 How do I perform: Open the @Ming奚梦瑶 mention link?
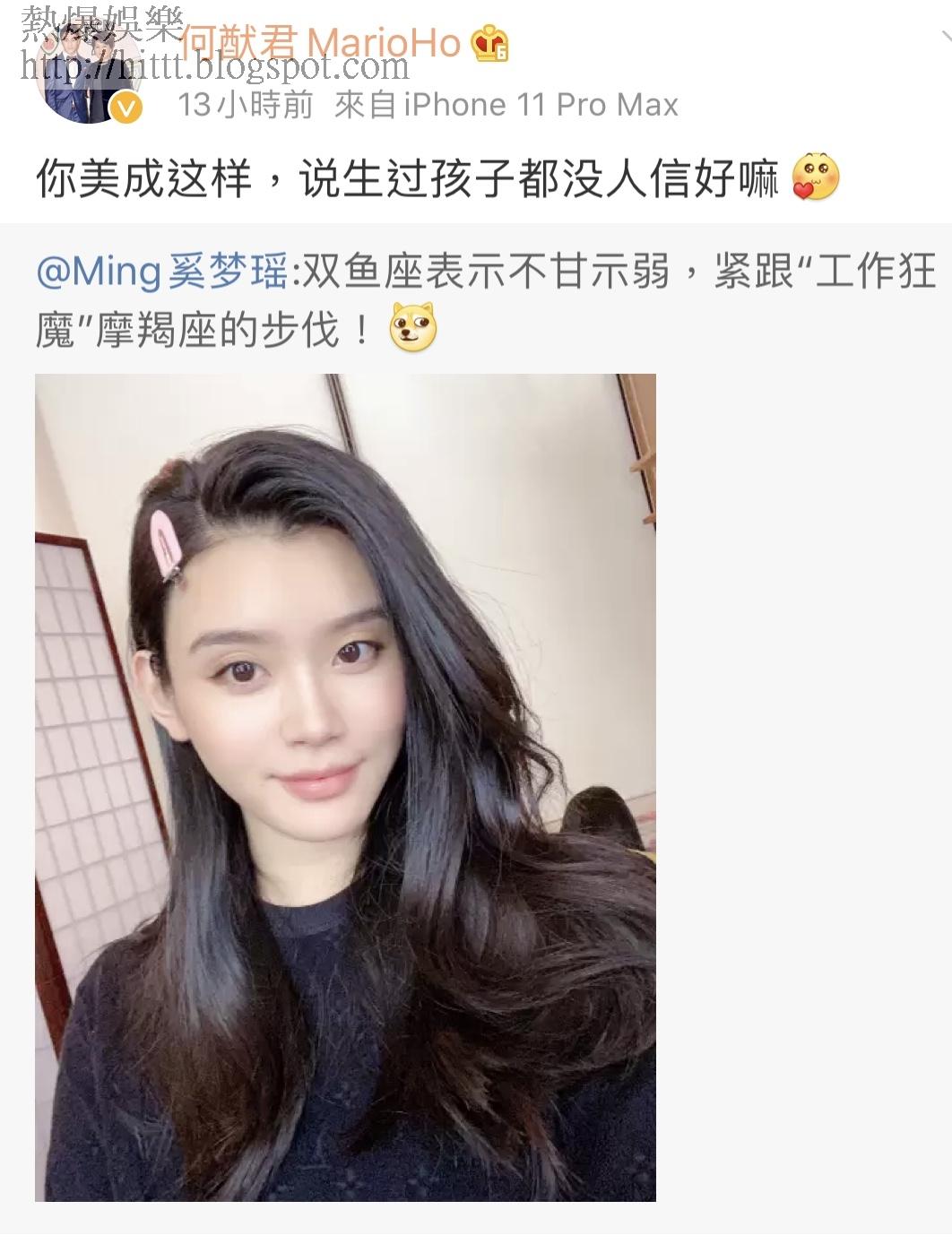click(162, 271)
